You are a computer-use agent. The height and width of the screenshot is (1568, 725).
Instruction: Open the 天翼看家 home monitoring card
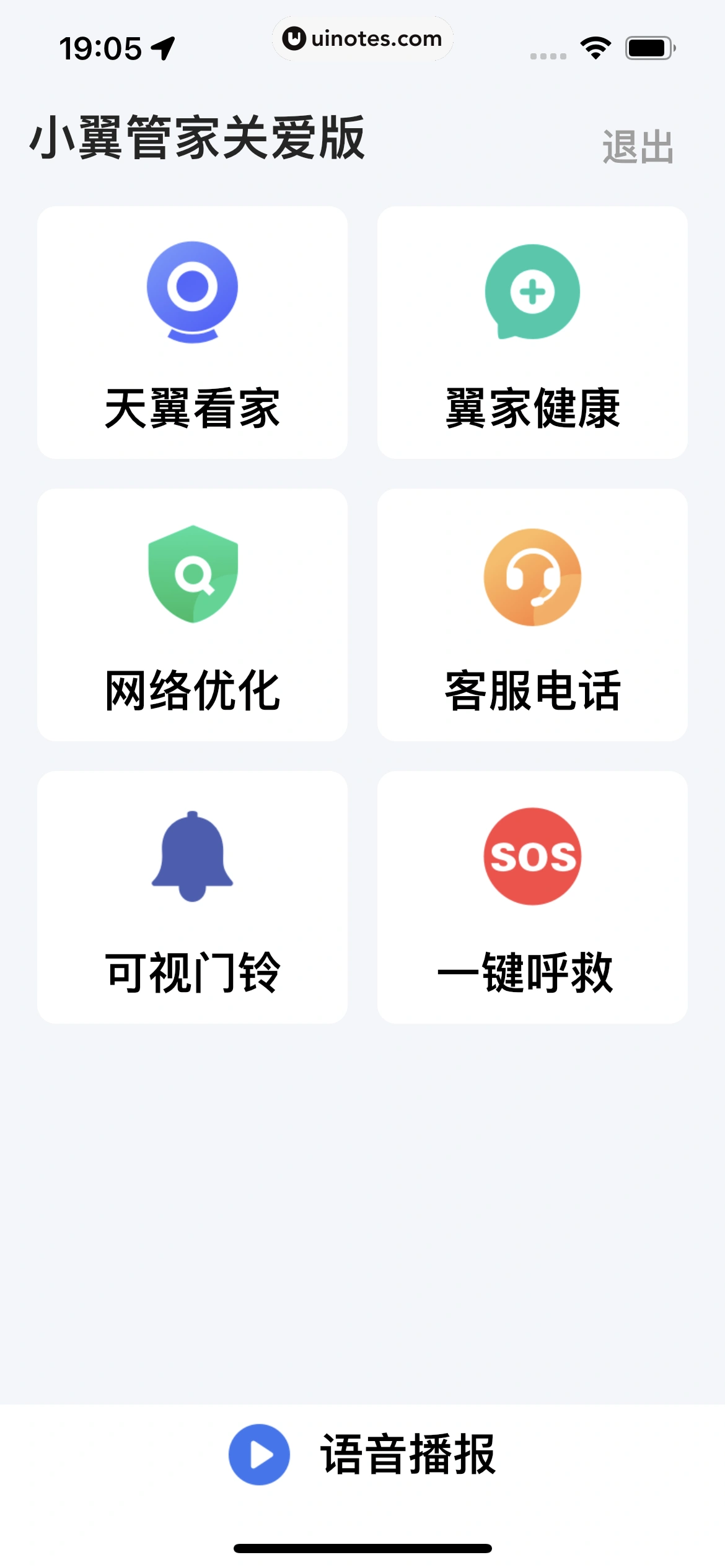pos(192,331)
